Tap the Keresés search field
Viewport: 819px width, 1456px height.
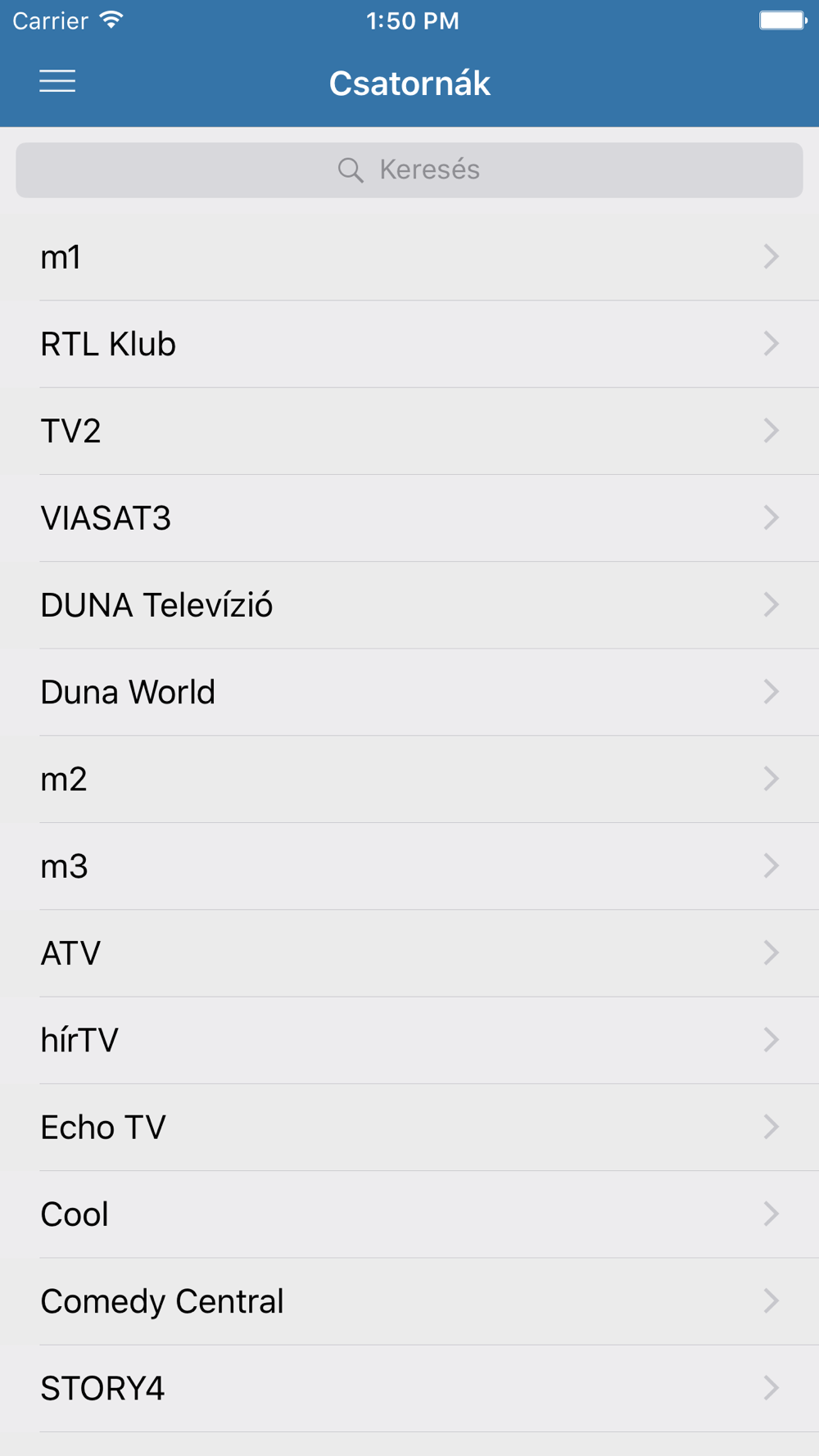[x=409, y=170]
